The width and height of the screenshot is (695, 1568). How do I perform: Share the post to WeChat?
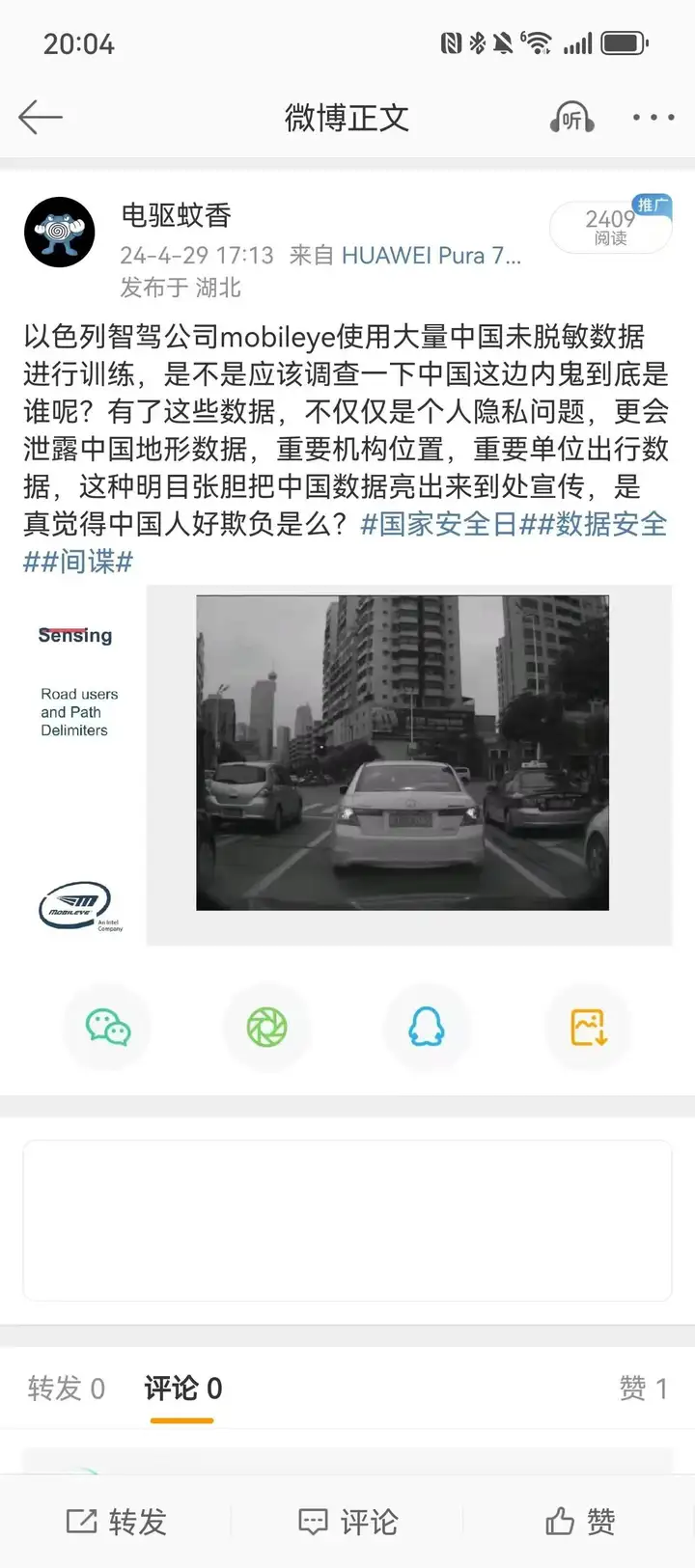pos(108,1028)
